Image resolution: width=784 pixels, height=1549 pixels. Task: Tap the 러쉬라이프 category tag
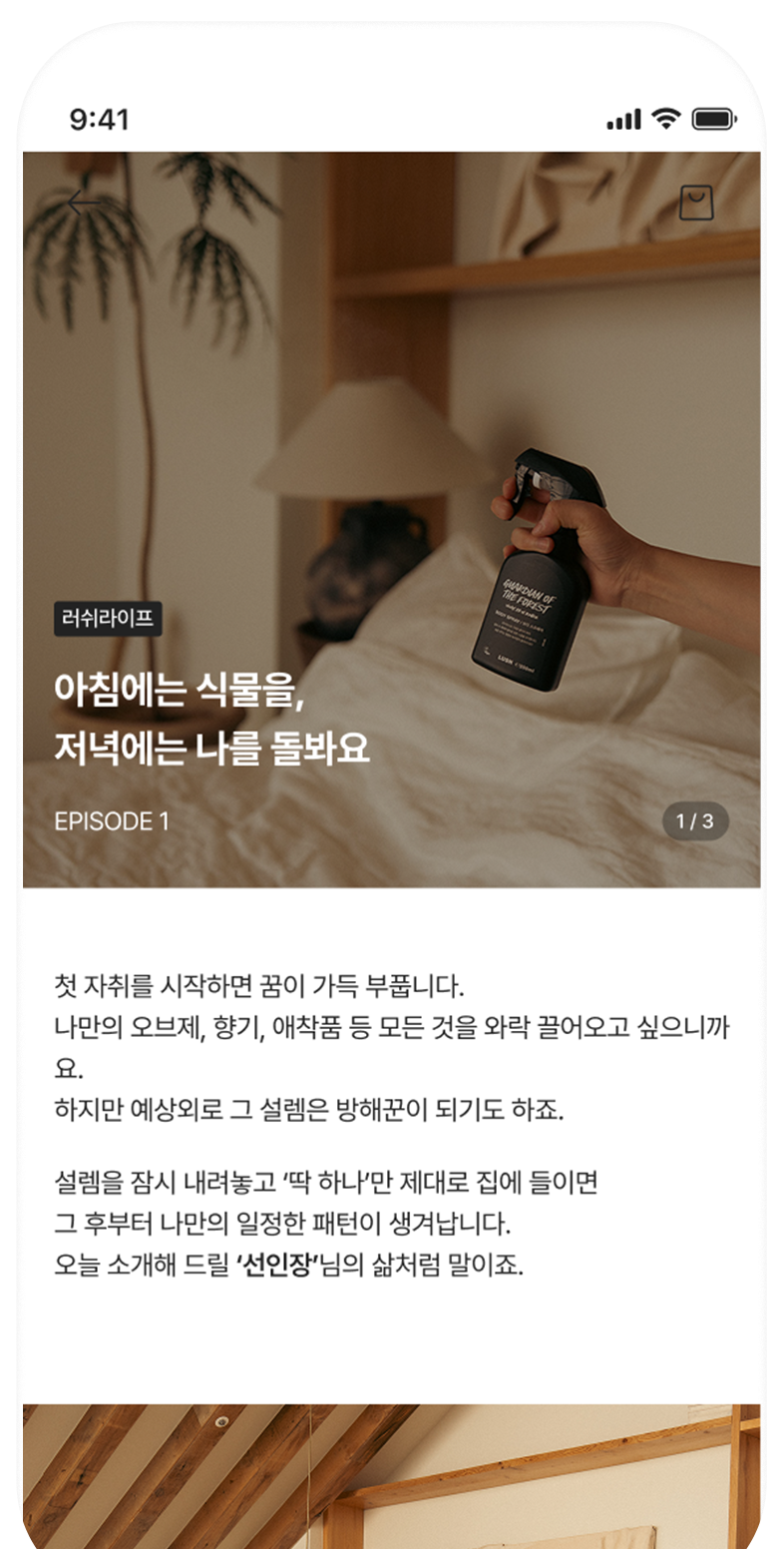[x=108, y=619]
